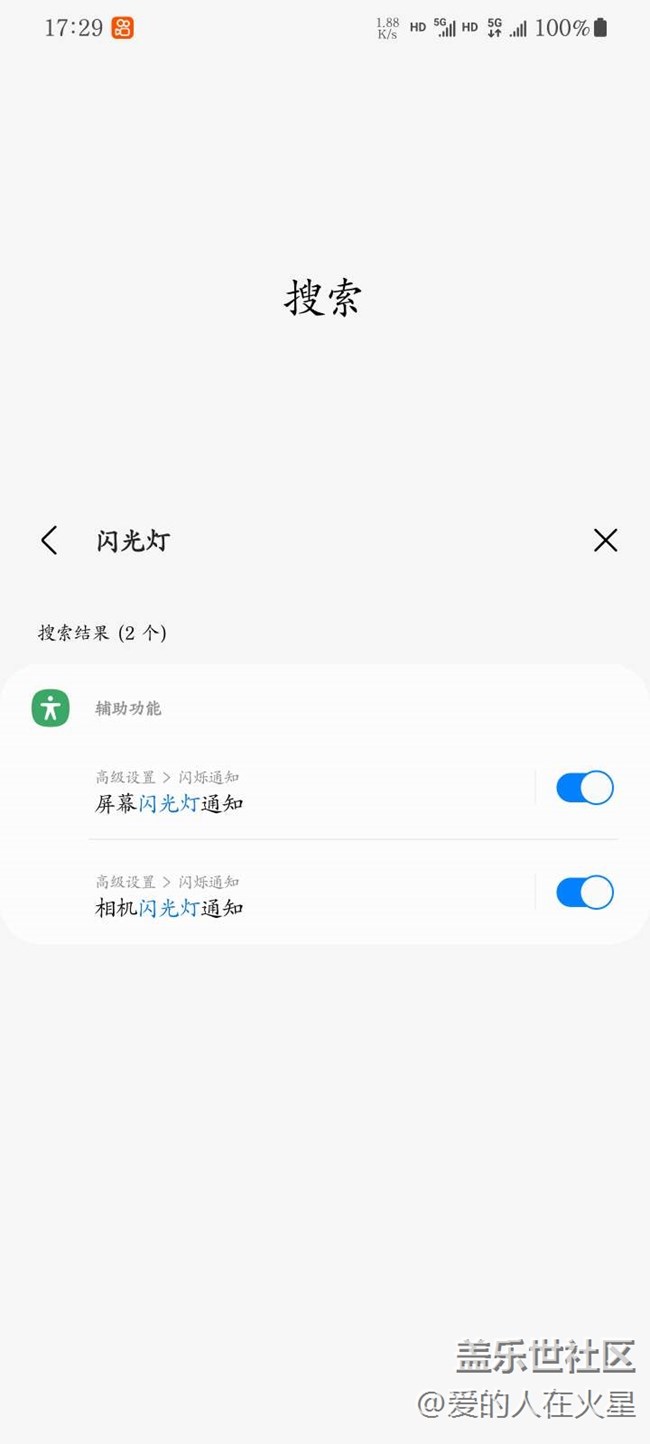Open the 屏幕闪光灯通知 result

click(x=310, y=790)
